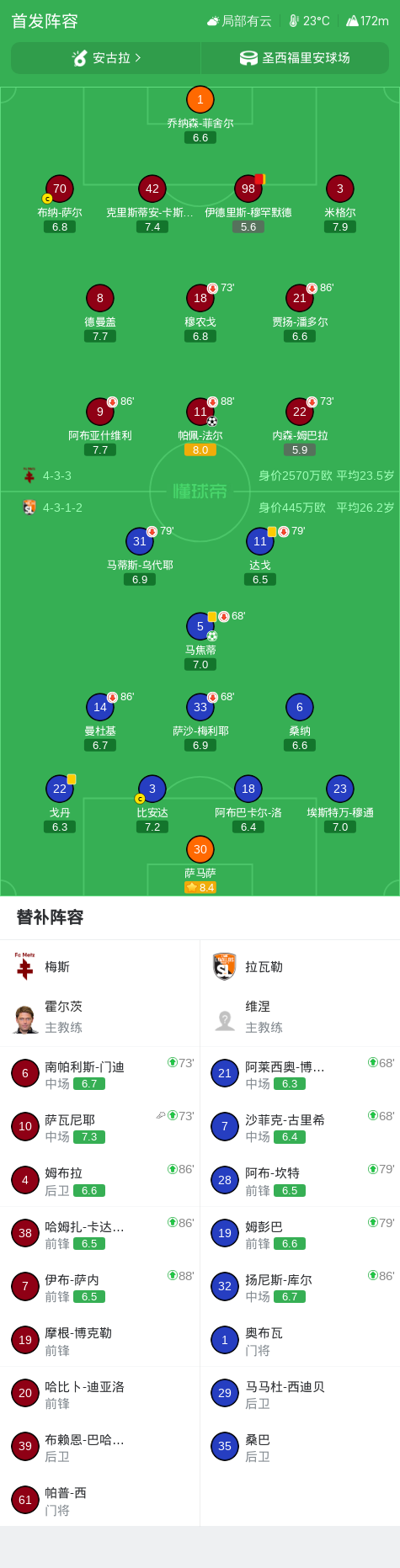The width and height of the screenshot is (400, 1568).
Task: Open substitute 姆布拉 number 4
Action: pos(100,1180)
